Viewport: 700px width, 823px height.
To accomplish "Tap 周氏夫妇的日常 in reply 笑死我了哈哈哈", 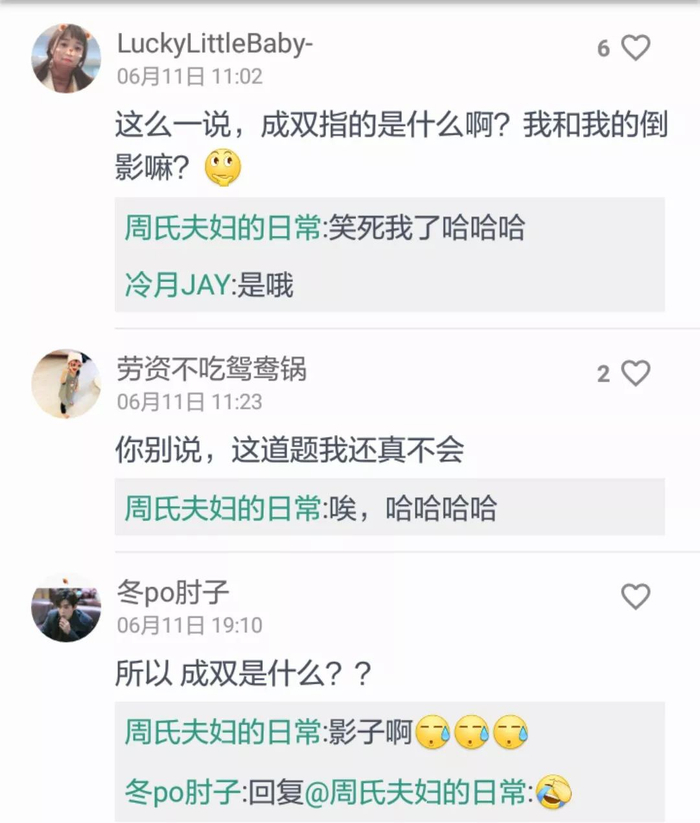I will [223, 228].
